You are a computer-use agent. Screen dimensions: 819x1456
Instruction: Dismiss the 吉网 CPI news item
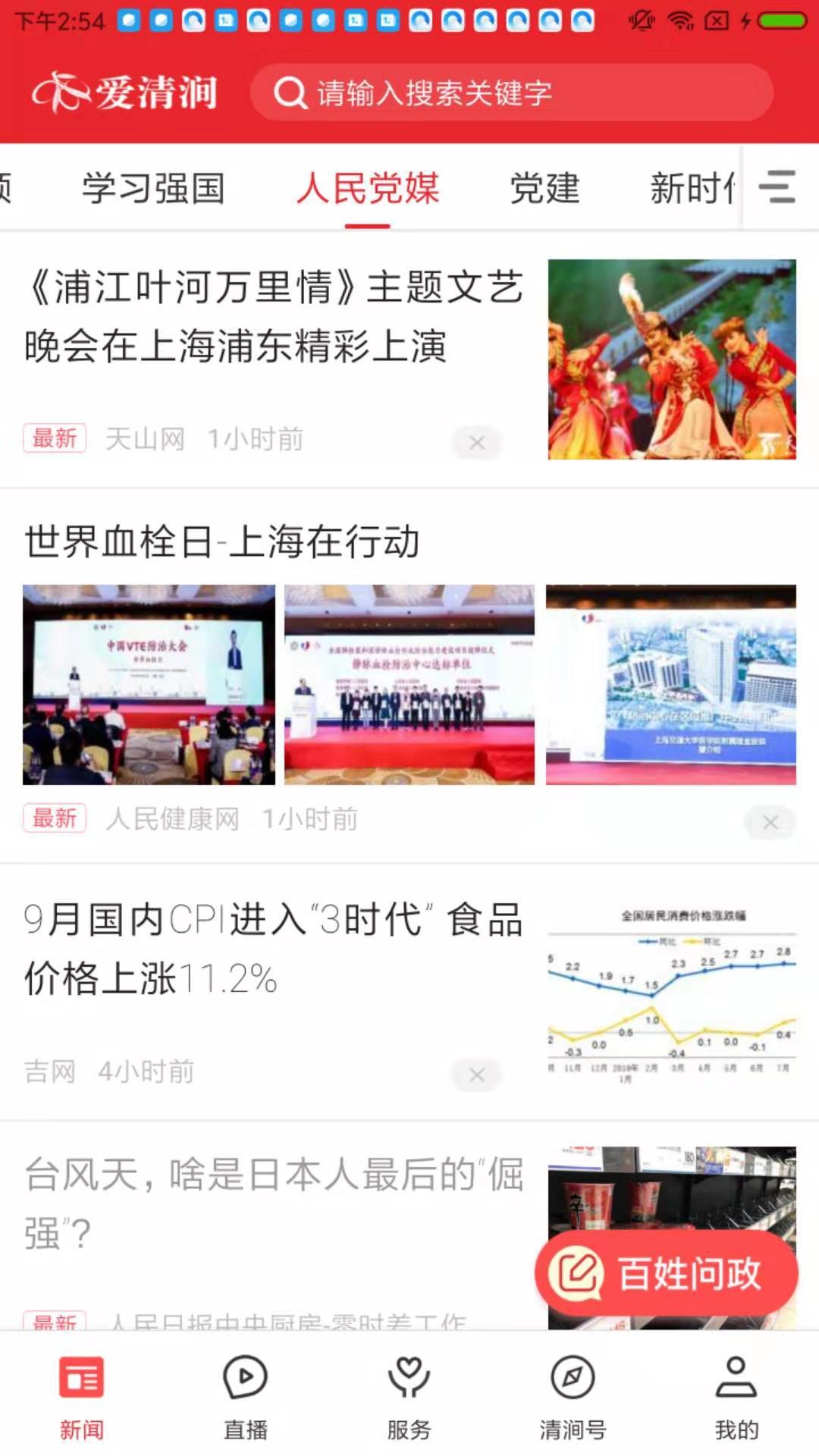(x=476, y=1075)
